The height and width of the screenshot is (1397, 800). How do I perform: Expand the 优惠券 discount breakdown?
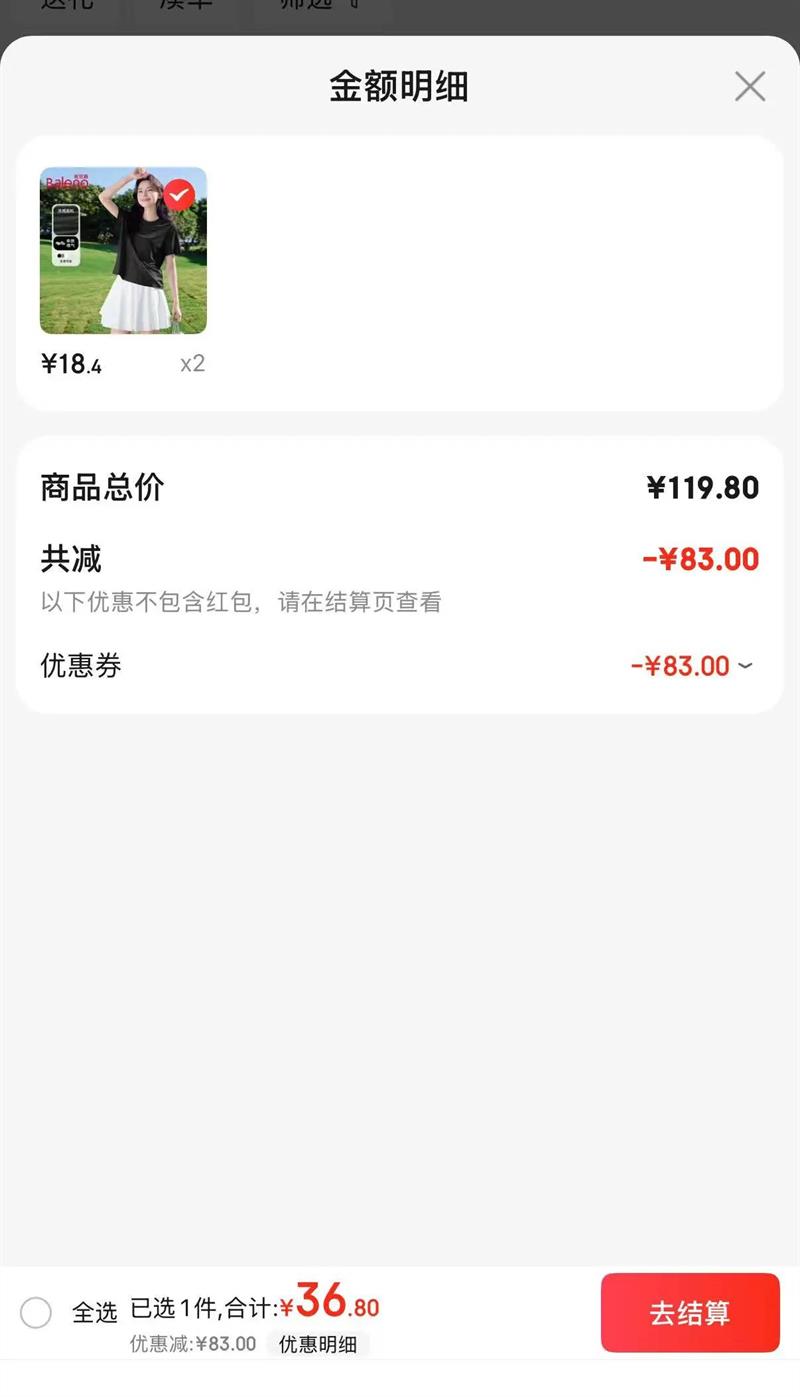(744, 666)
